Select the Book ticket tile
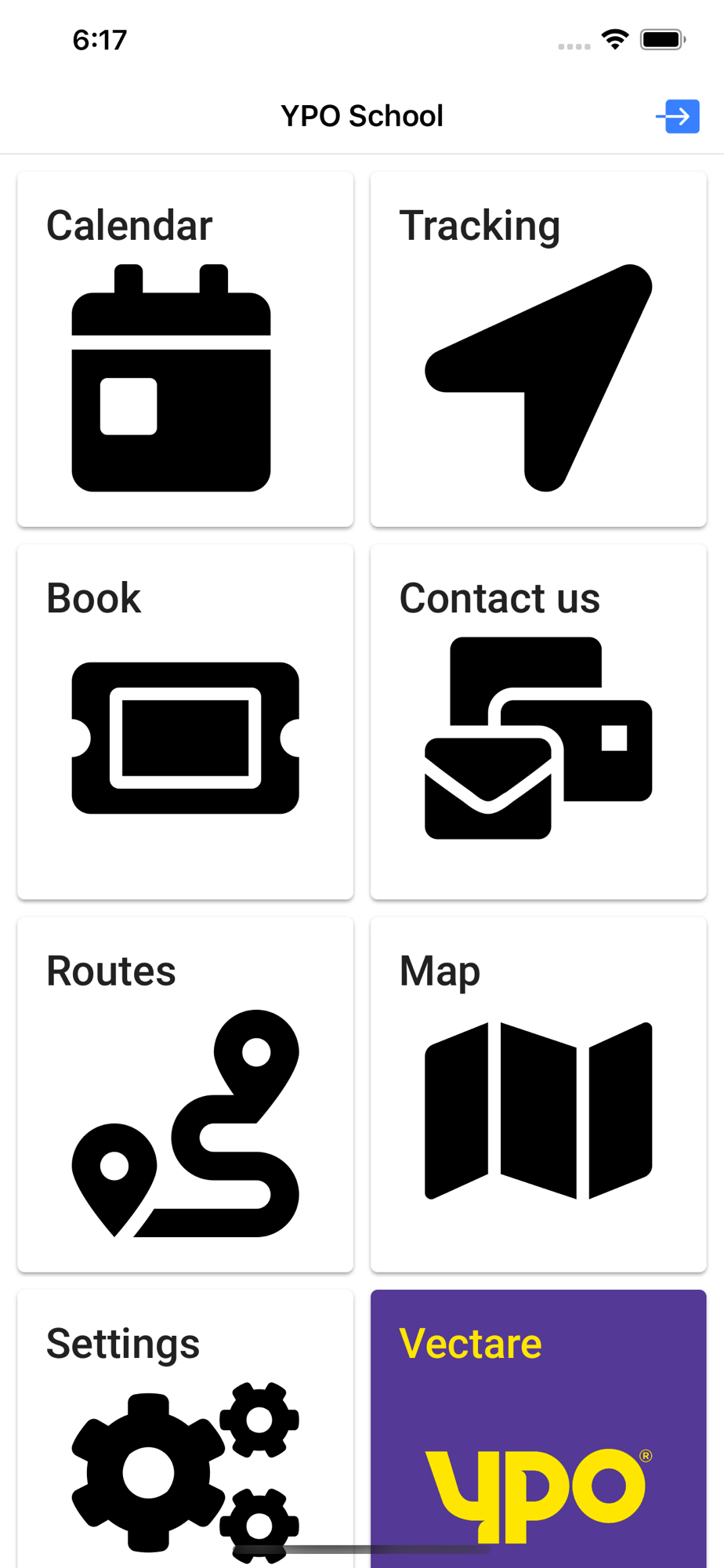Viewport: 724px width, 1568px height. (x=186, y=722)
